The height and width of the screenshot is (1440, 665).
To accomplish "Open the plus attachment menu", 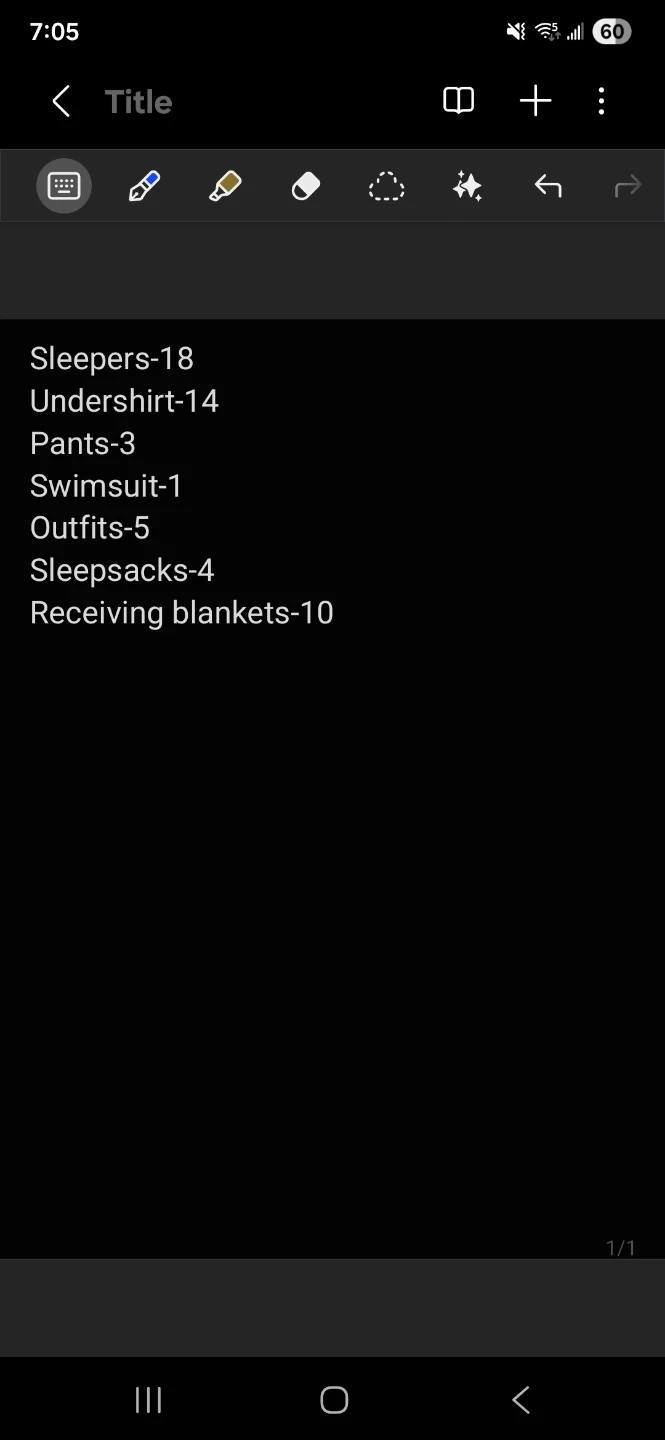I will point(536,101).
